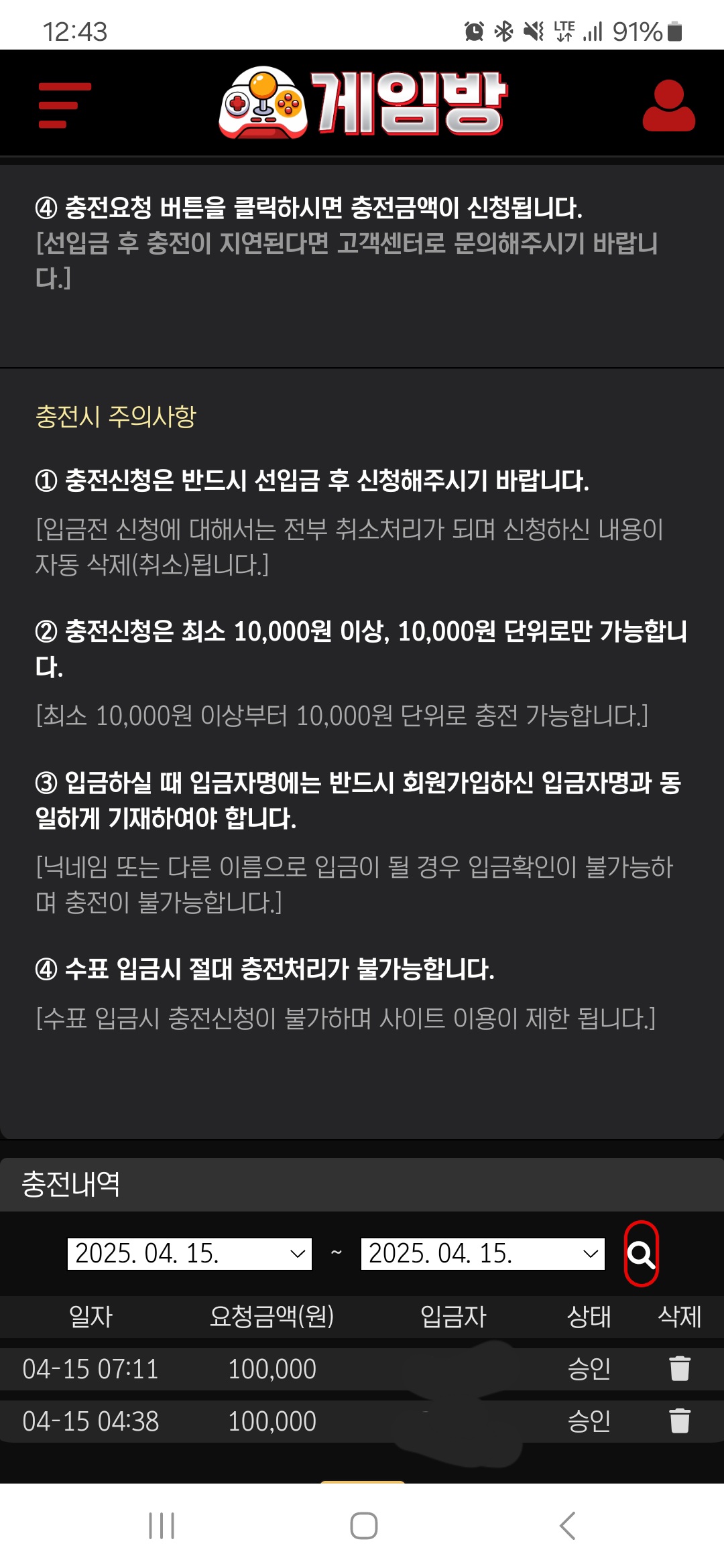Go back with the system back button
This screenshot has height=1568, width=724.
coord(567,1526)
